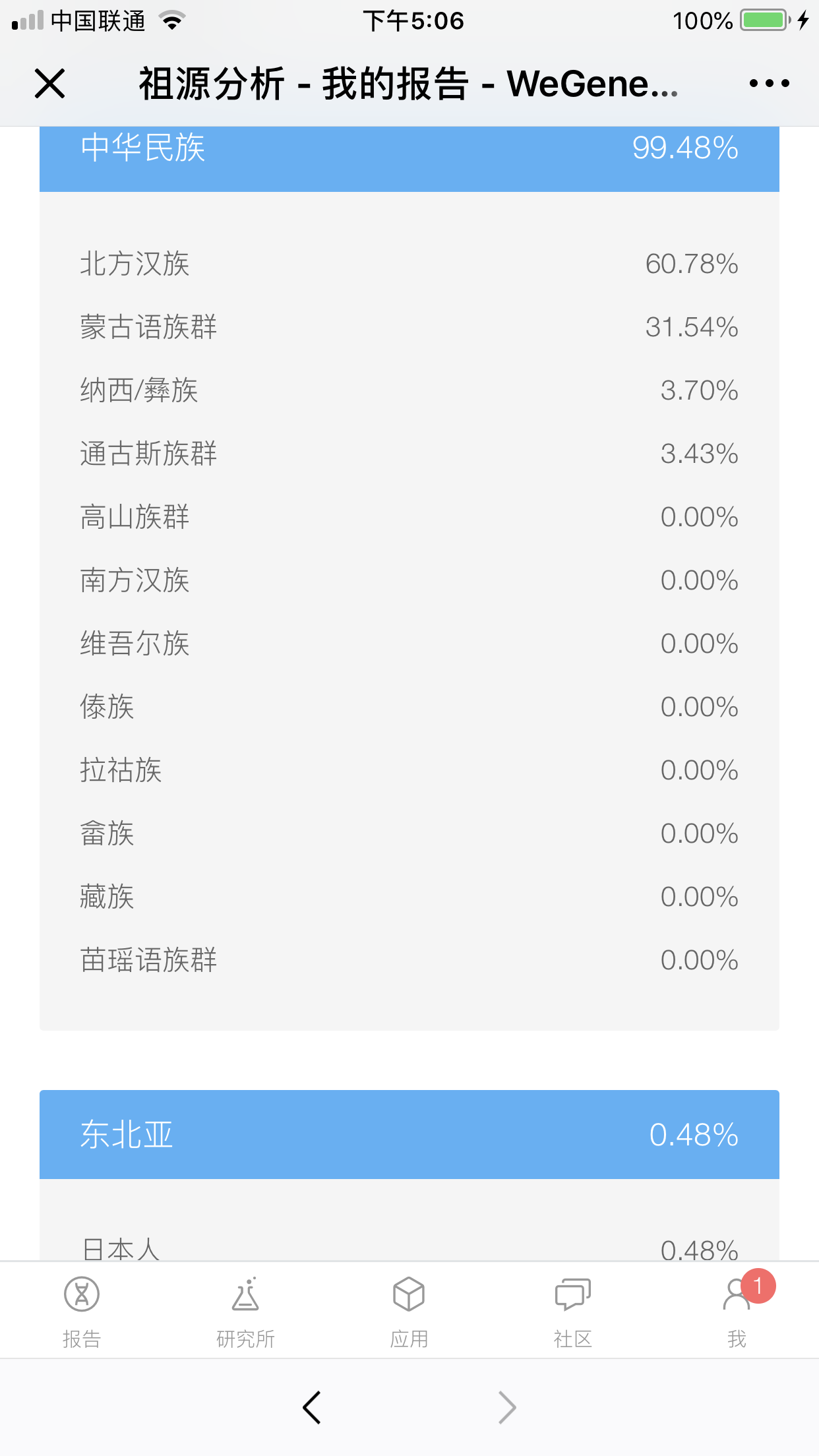Close the WeGene report webview

tap(49, 84)
